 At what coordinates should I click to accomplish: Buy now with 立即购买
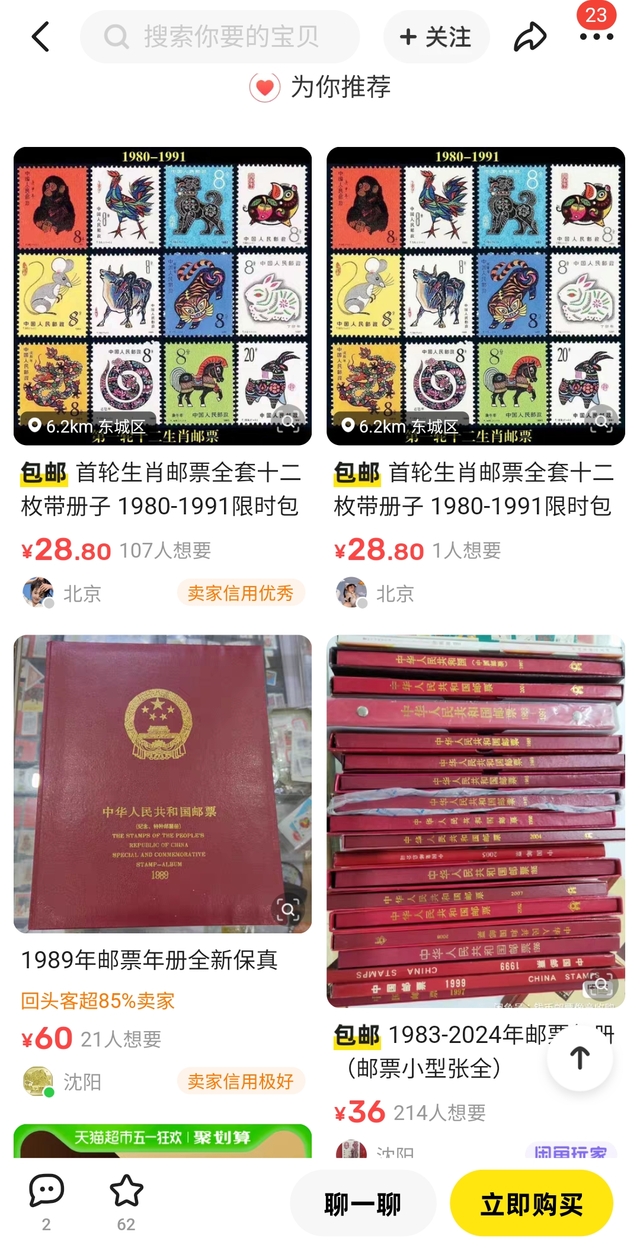pos(531,1204)
